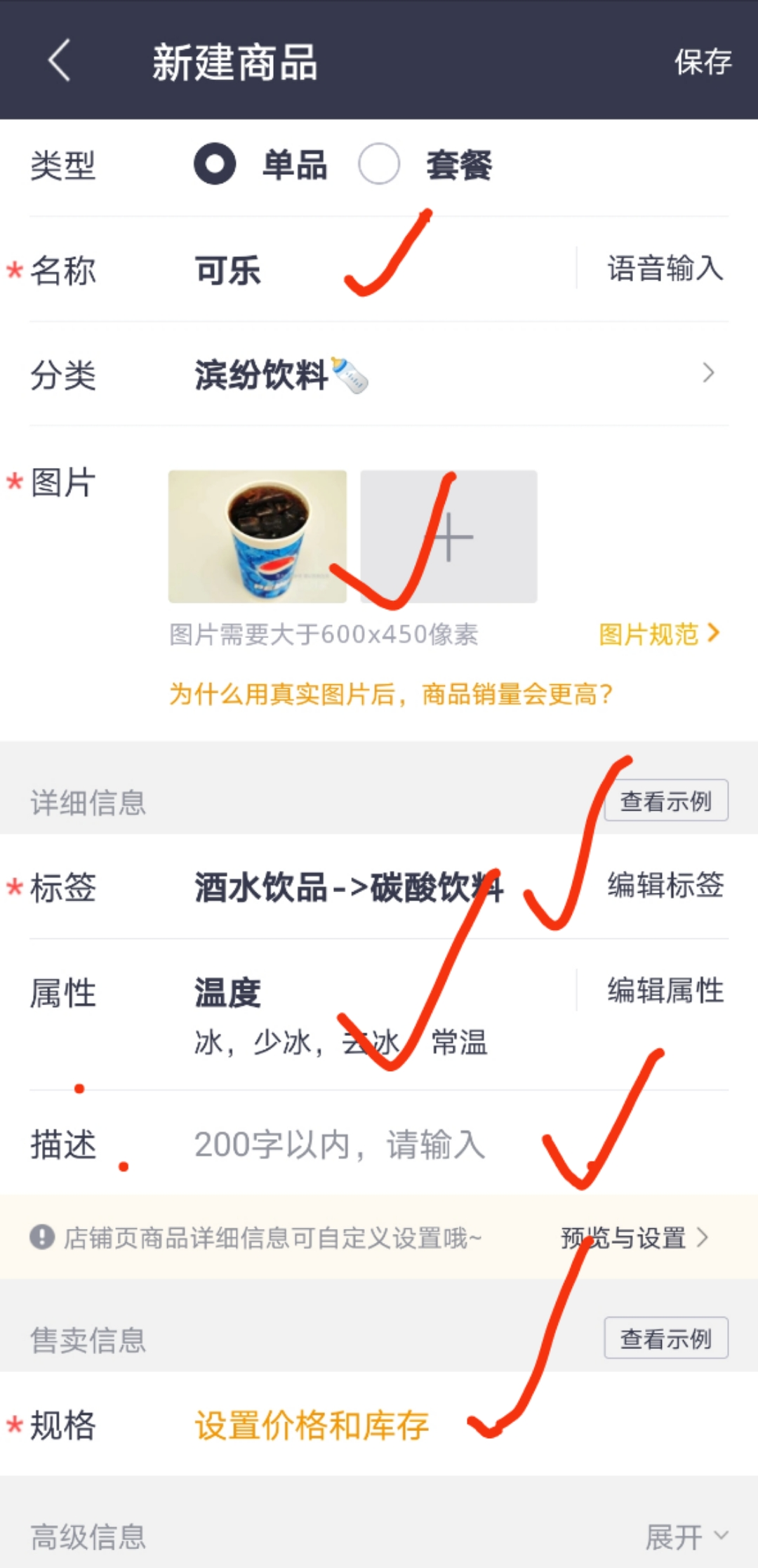The image size is (758, 1568).
Task: Open 预览与设置
Action: pos(633,1237)
